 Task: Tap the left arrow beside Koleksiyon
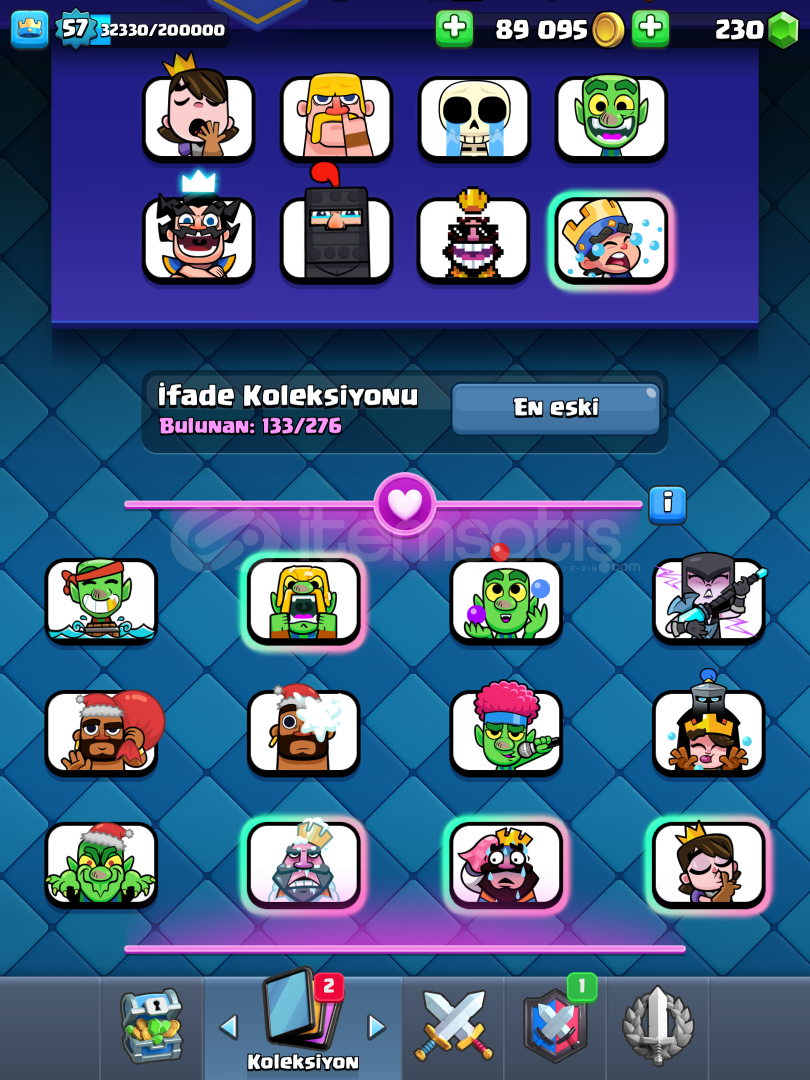(229, 1026)
